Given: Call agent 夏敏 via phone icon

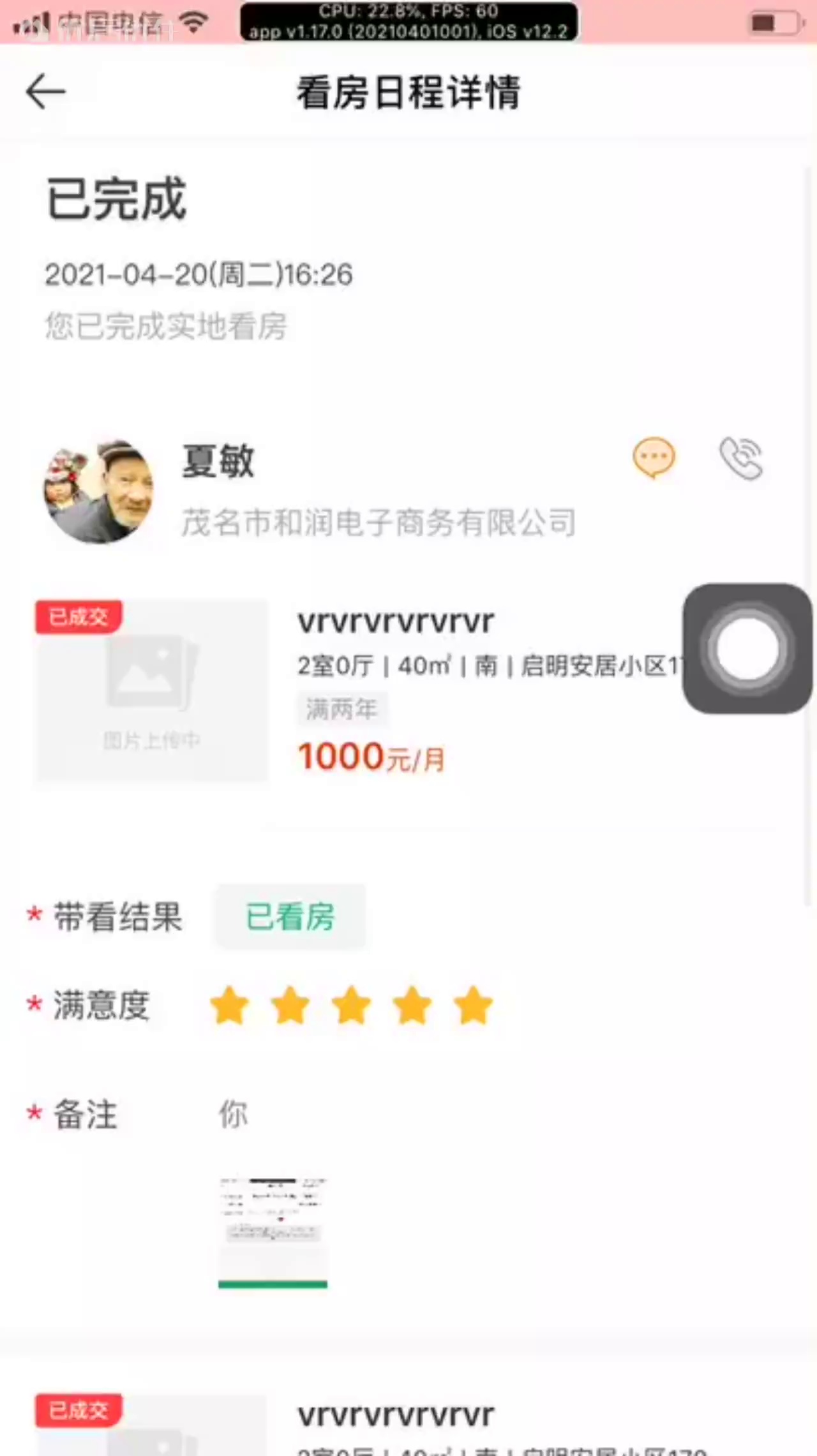Looking at the screenshot, I should tap(741, 457).
